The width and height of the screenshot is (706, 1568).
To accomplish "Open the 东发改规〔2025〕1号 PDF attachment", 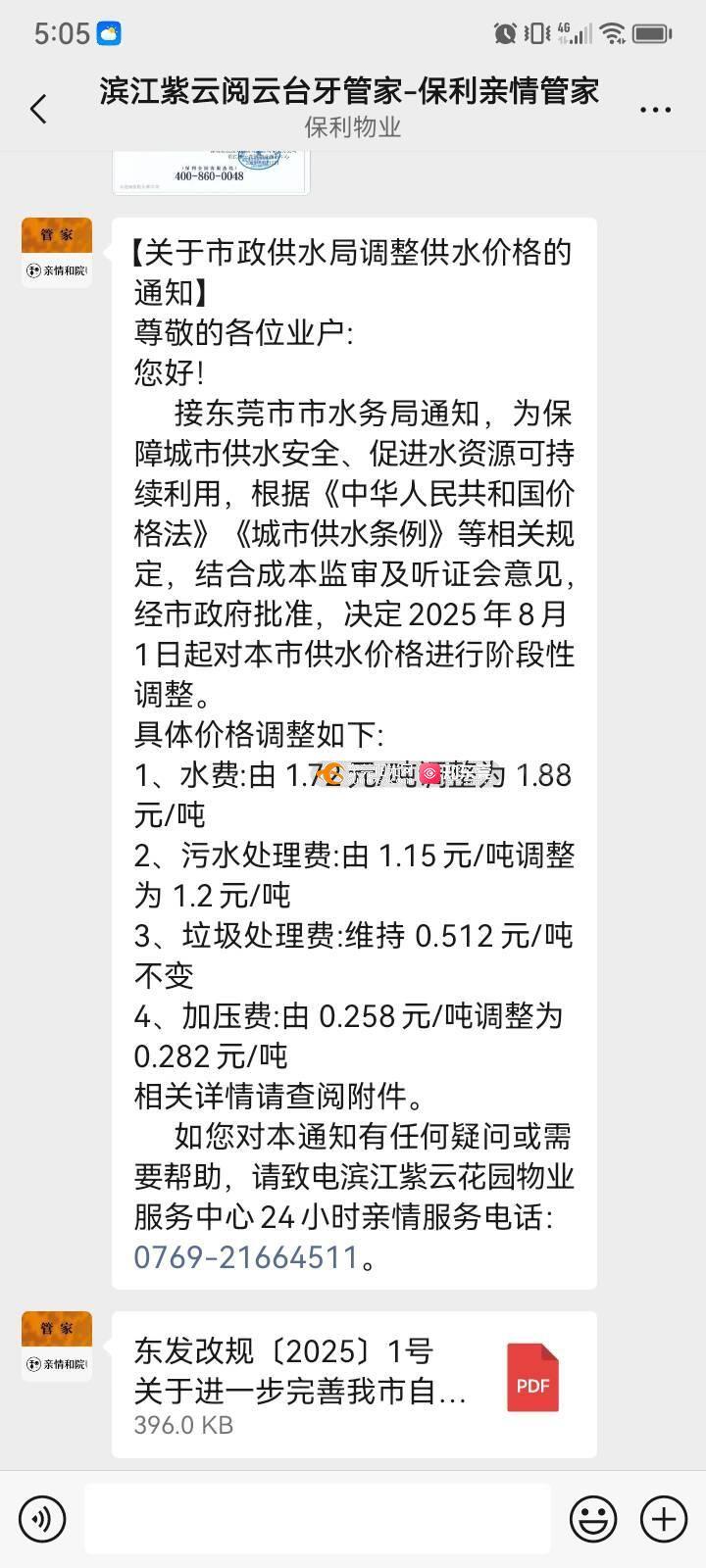I will tap(353, 1385).
